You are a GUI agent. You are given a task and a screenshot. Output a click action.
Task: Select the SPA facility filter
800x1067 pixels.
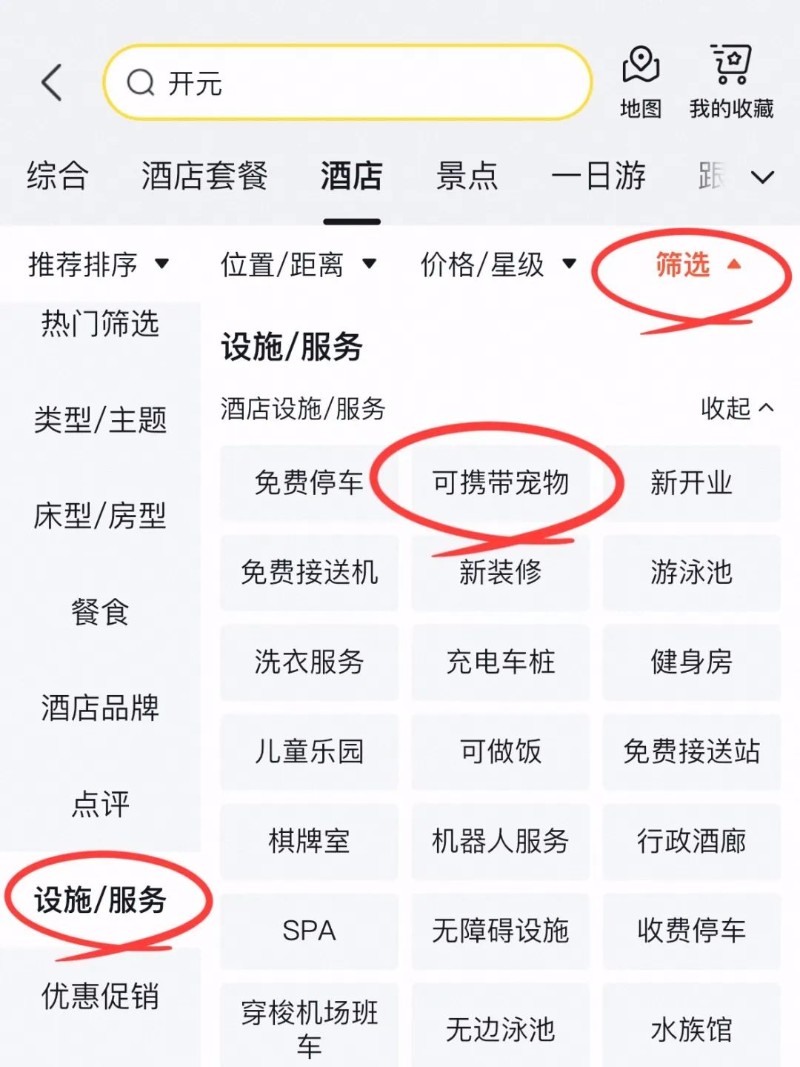pos(309,932)
